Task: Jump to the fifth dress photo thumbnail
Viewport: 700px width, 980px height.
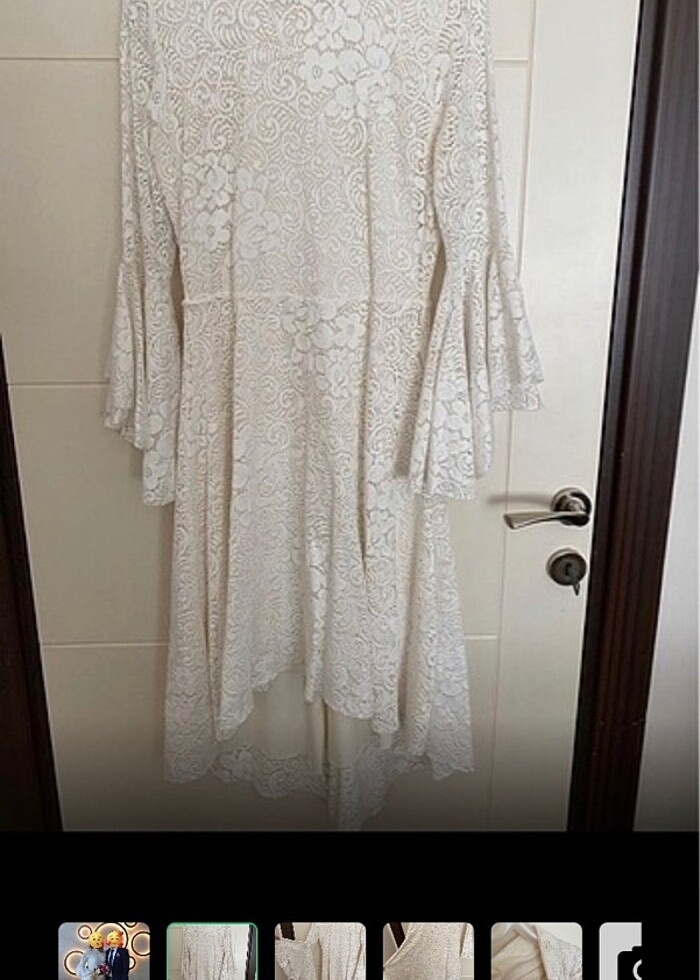Action: (536, 951)
